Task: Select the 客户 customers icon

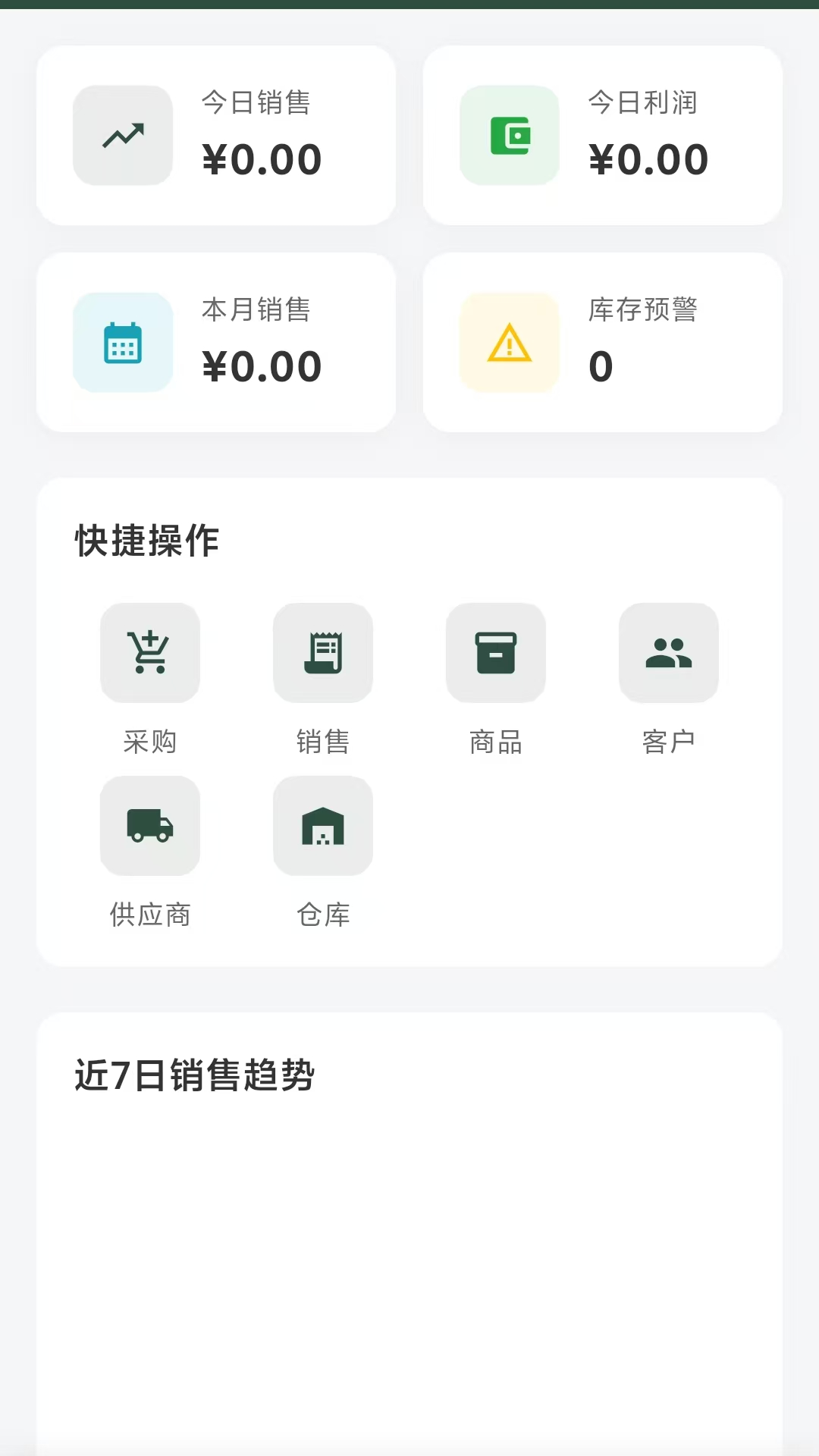Action: point(668,653)
